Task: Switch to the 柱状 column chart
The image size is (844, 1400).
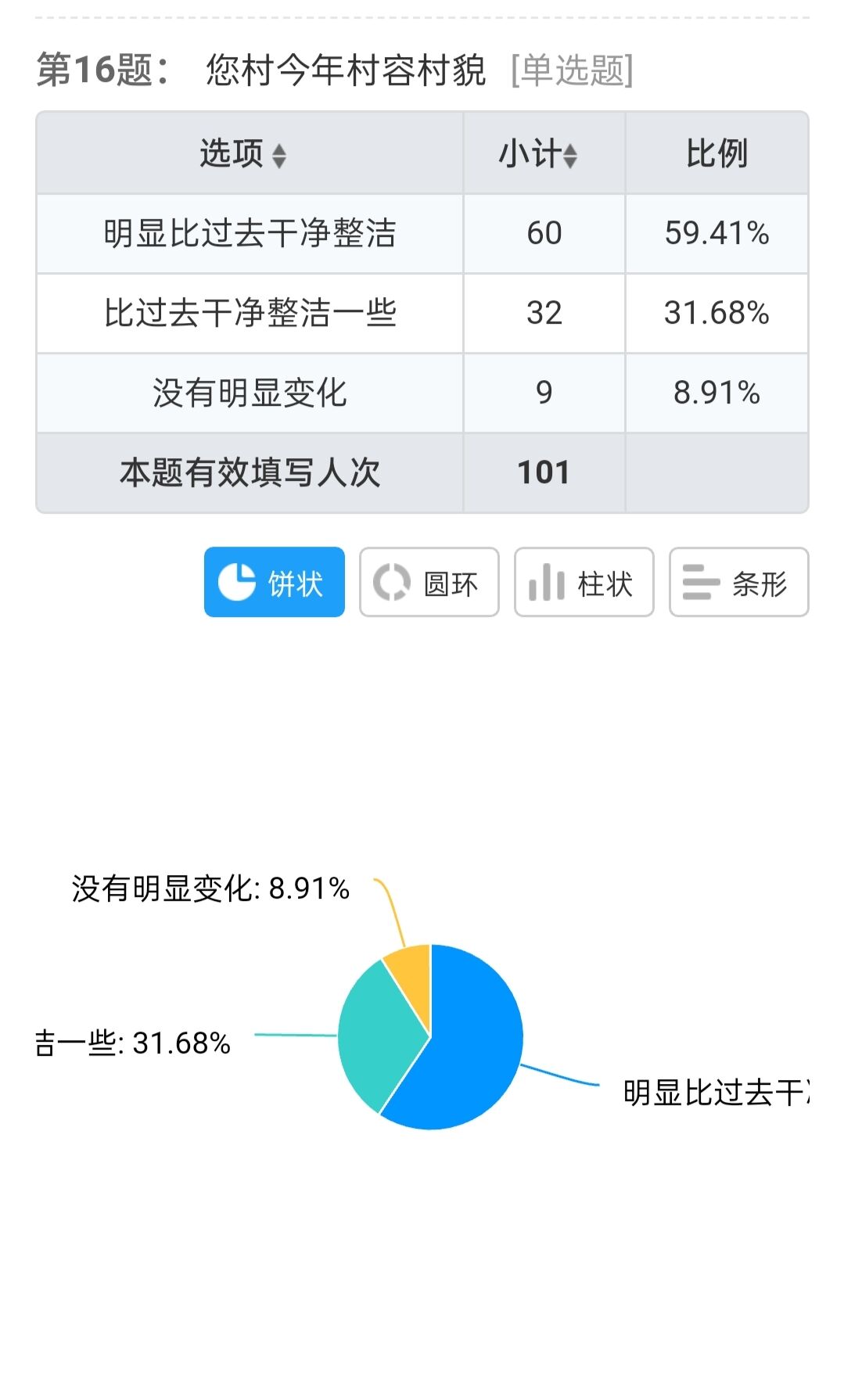Action: tap(584, 582)
